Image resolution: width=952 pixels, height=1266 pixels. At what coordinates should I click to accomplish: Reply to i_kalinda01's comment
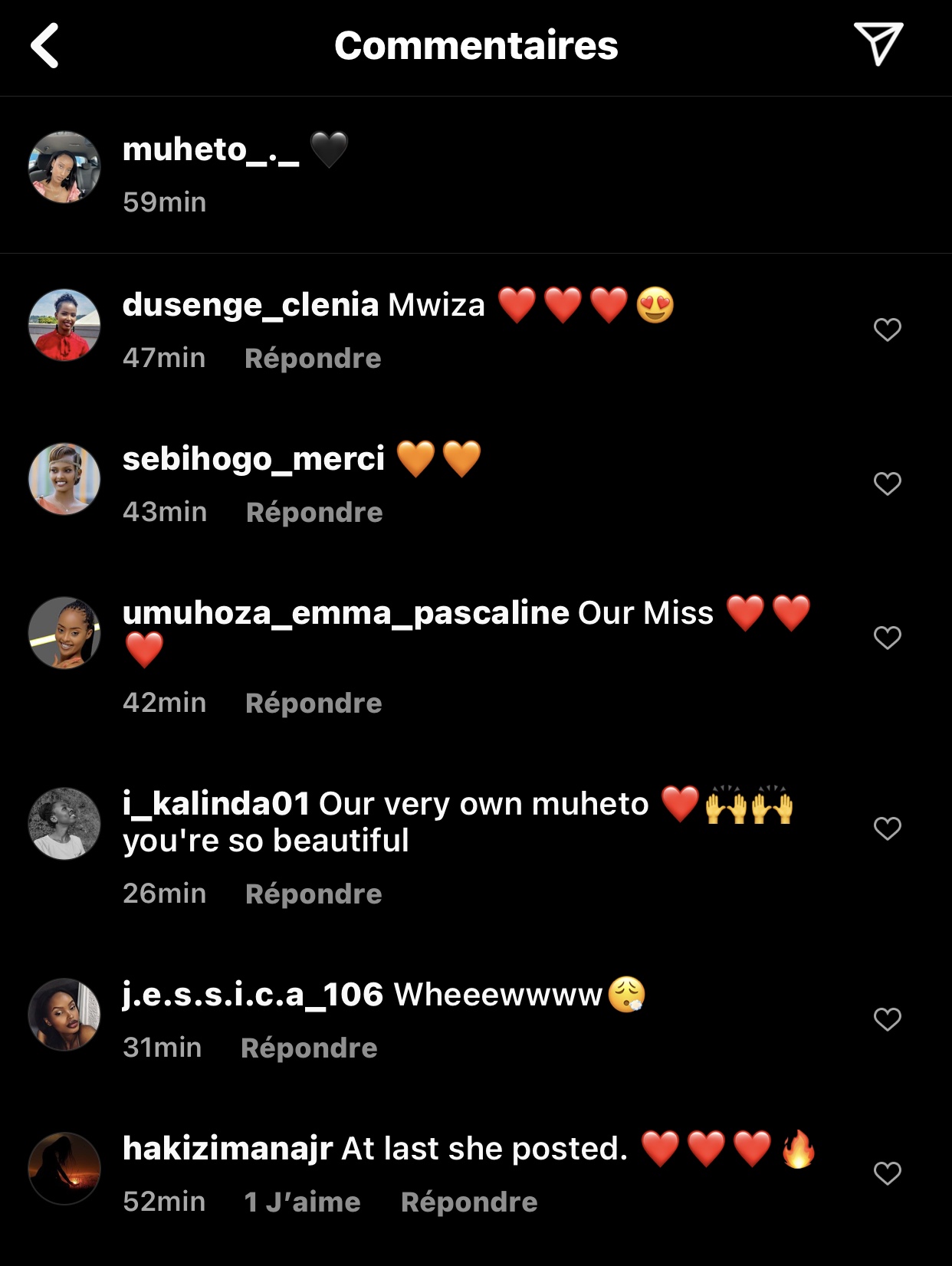[x=313, y=894]
